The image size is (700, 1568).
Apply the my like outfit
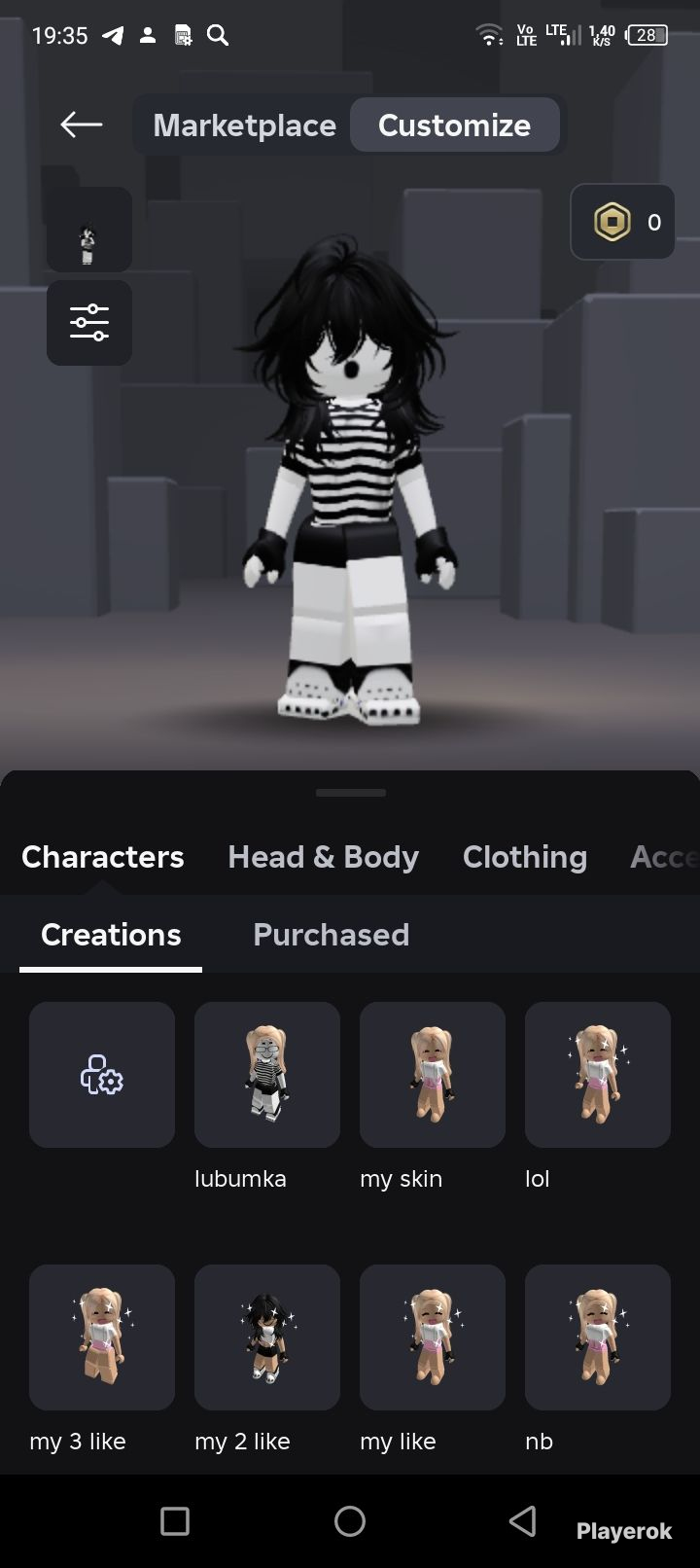point(433,1337)
